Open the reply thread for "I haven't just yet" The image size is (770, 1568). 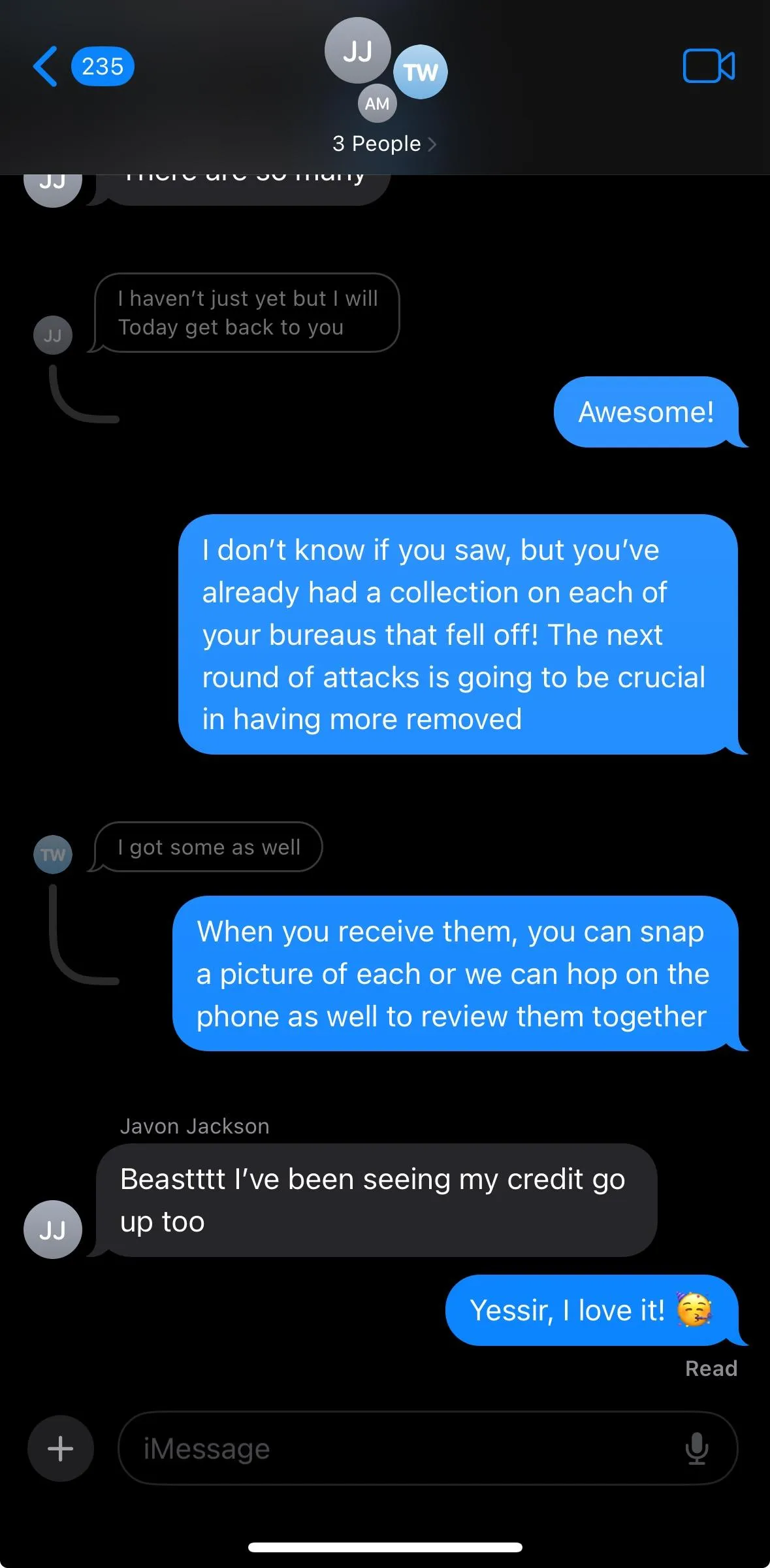(x=247, y=313)
